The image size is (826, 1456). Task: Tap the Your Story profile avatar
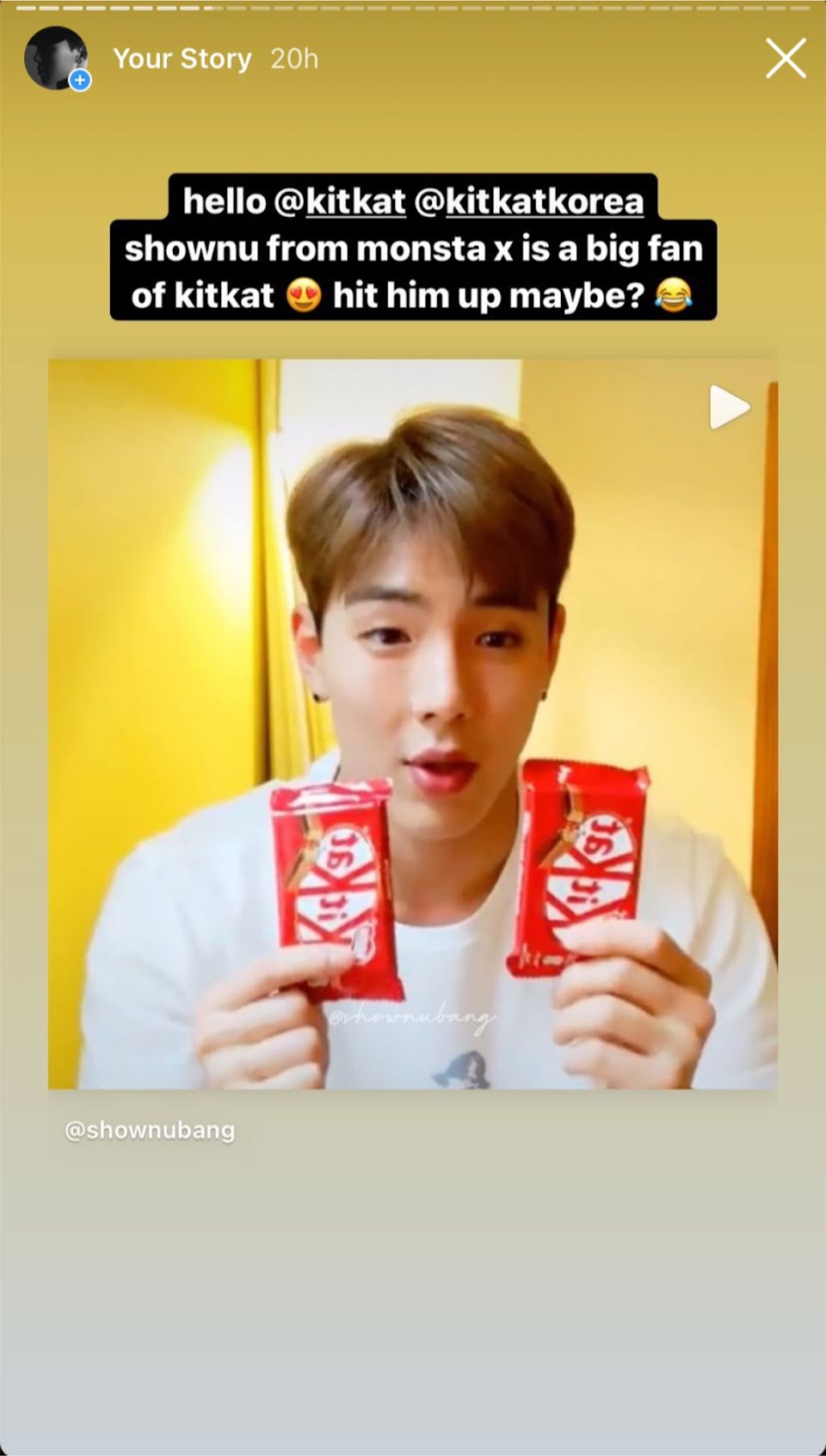(56, 58)
